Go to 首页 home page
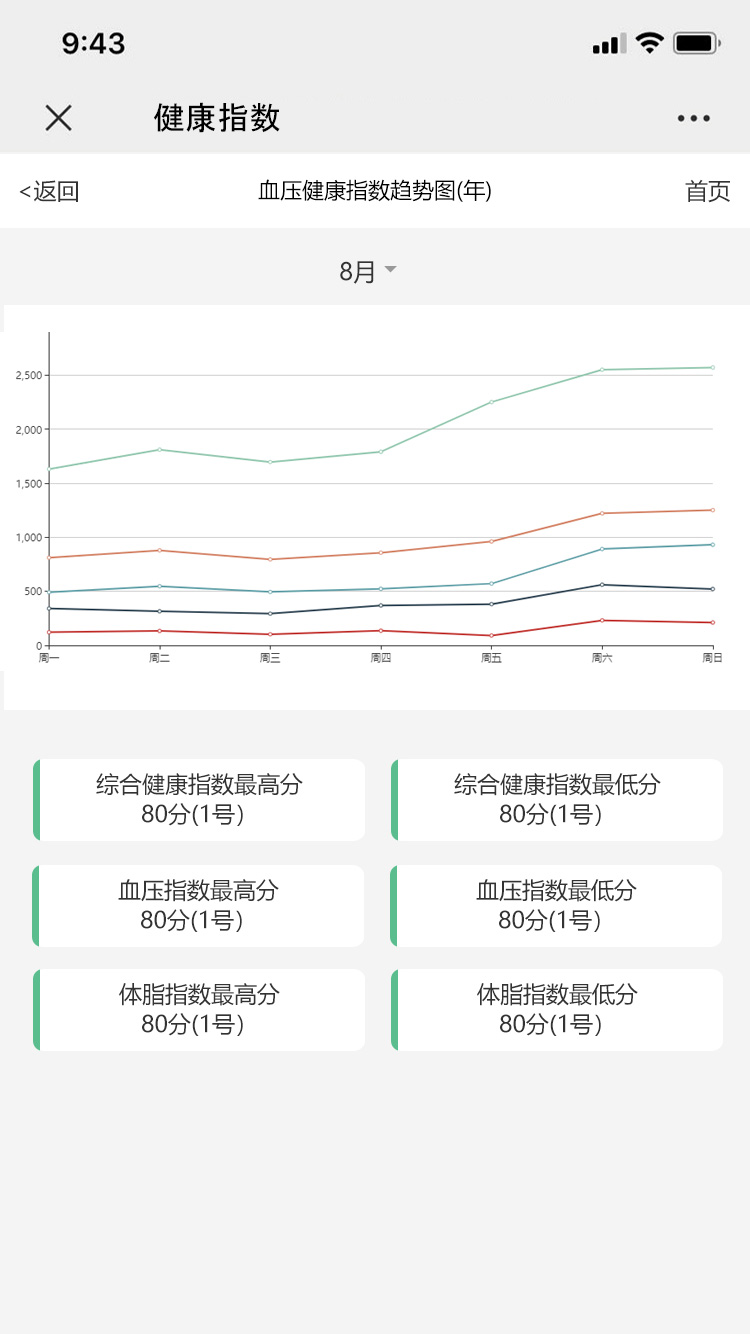The height and width of the screenshot is (1334, 750). pos(708,192)
